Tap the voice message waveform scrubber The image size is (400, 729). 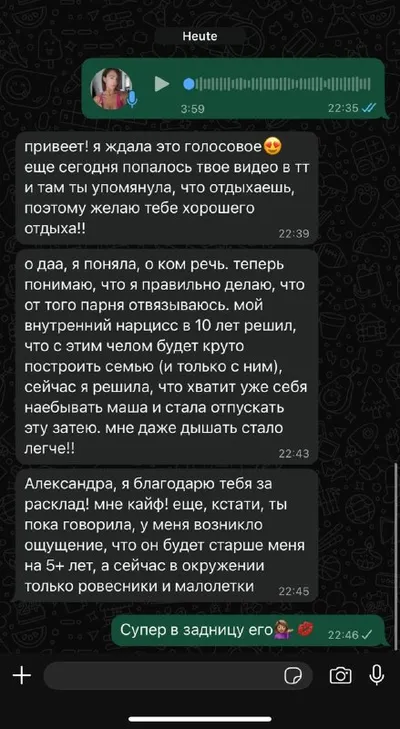(x=277, y=84)
